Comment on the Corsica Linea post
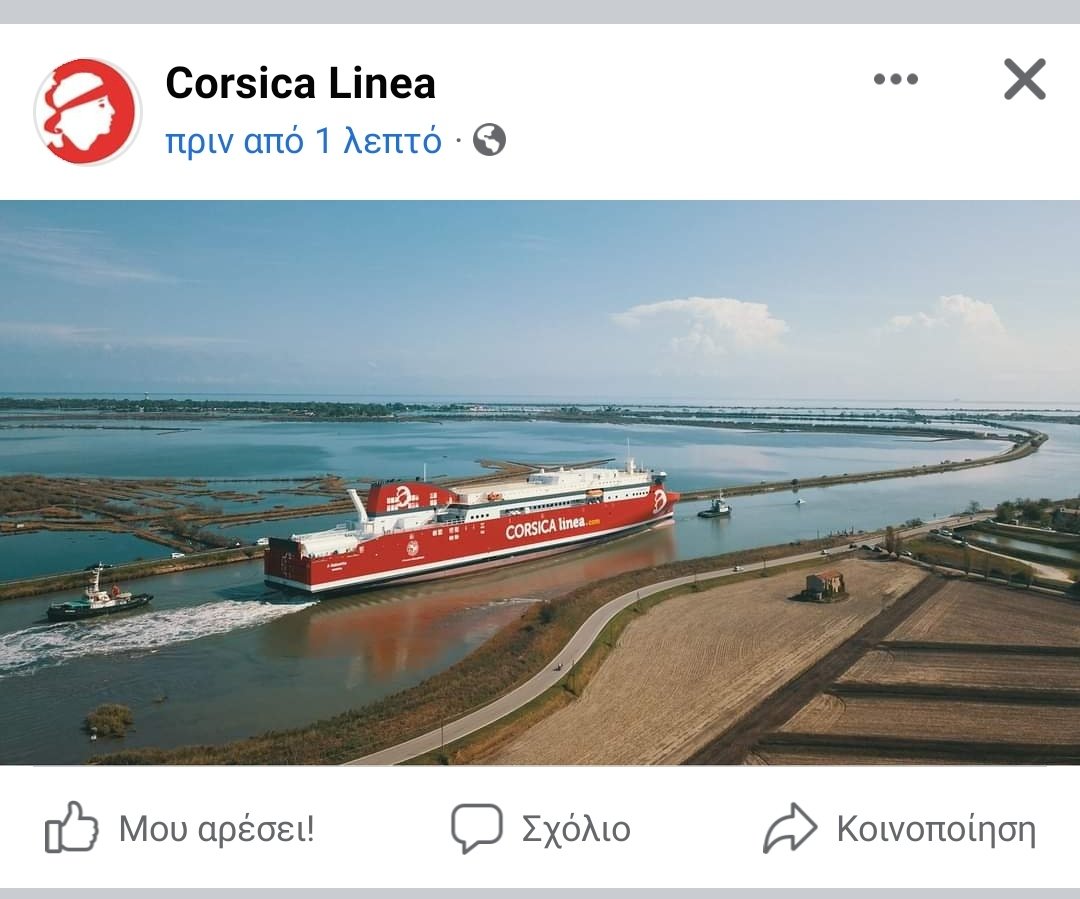 coord(540,829)
